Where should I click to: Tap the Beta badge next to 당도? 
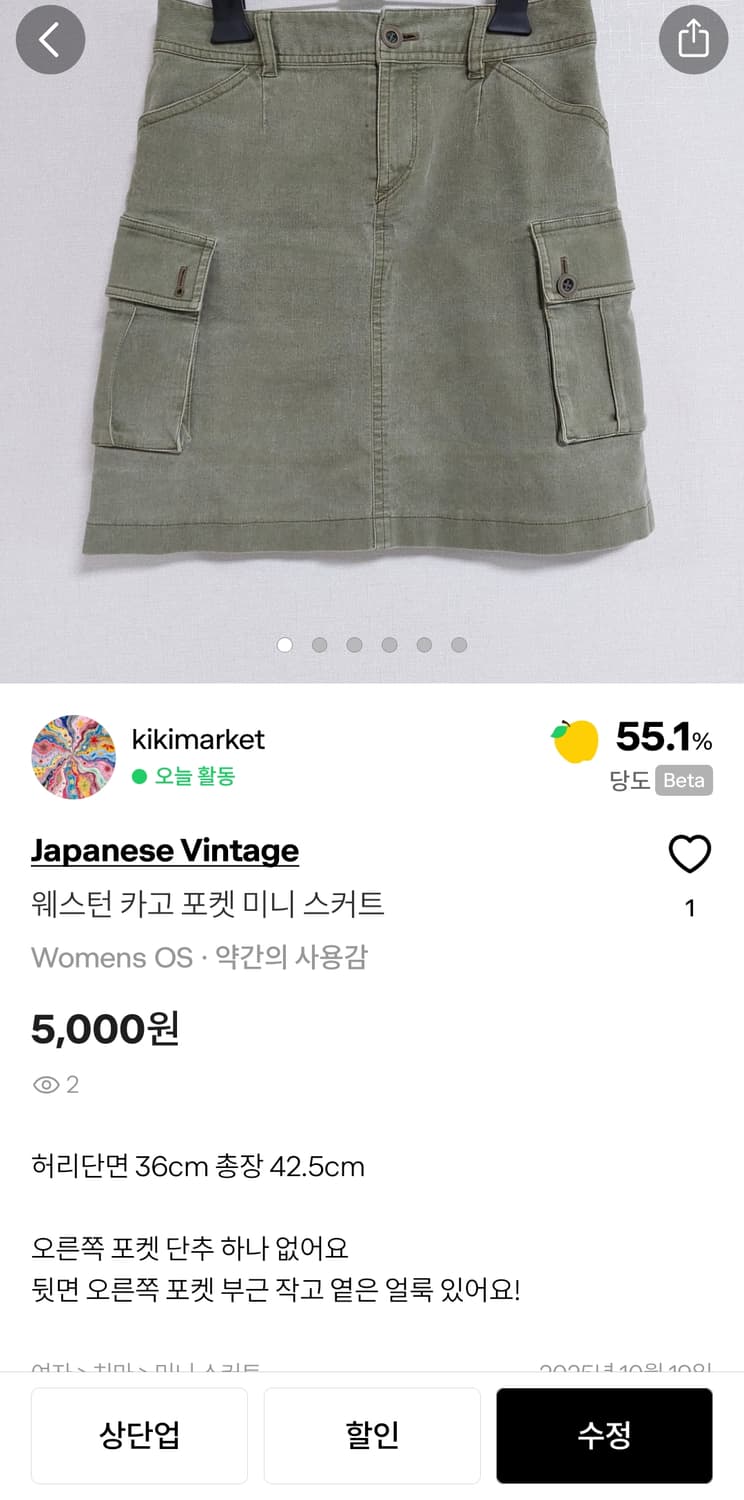684,780
